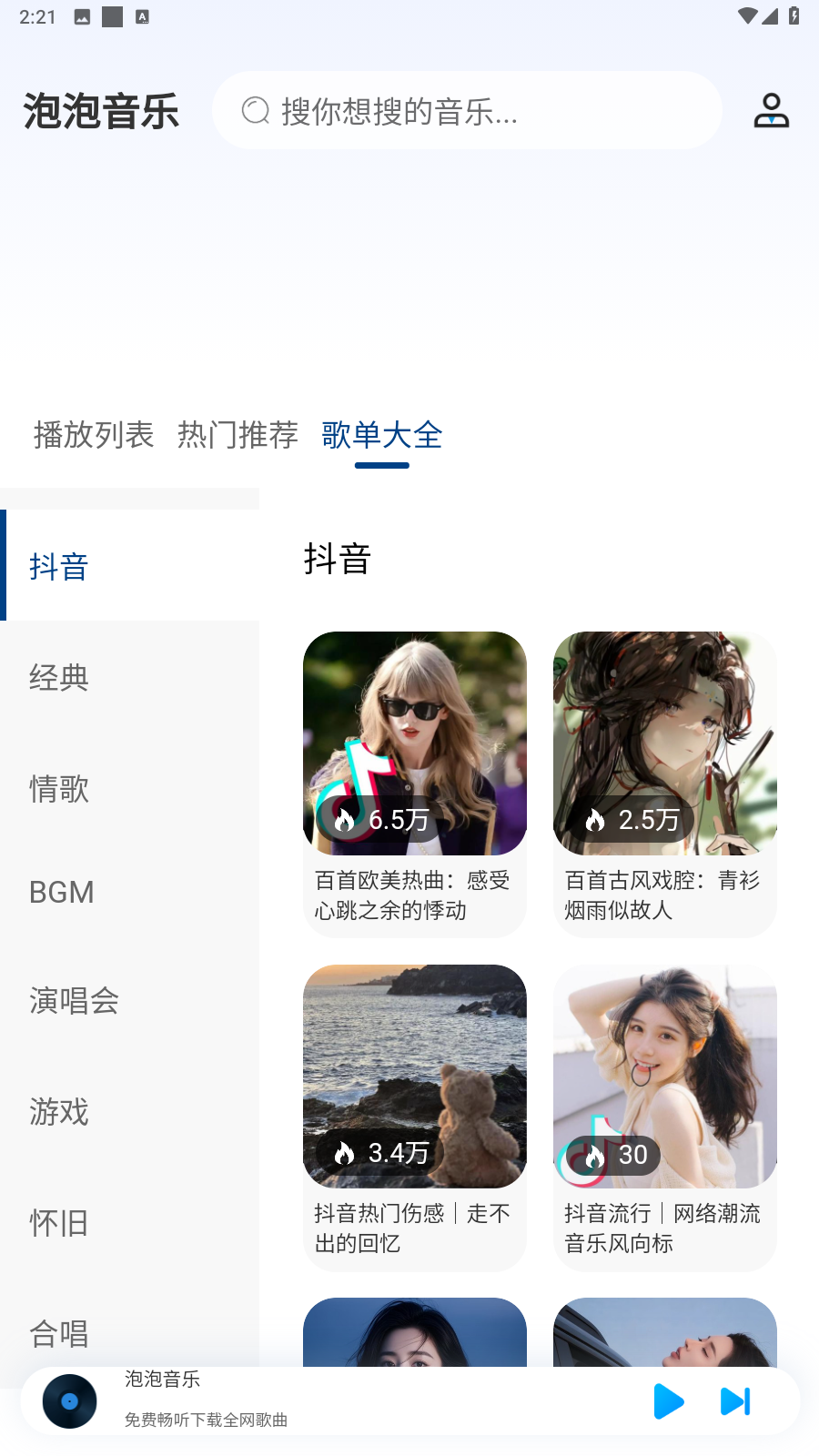Open the 百首欧美热曲 playlist
This screenshot has width=819, height=1456.
[x=415, y=783]
